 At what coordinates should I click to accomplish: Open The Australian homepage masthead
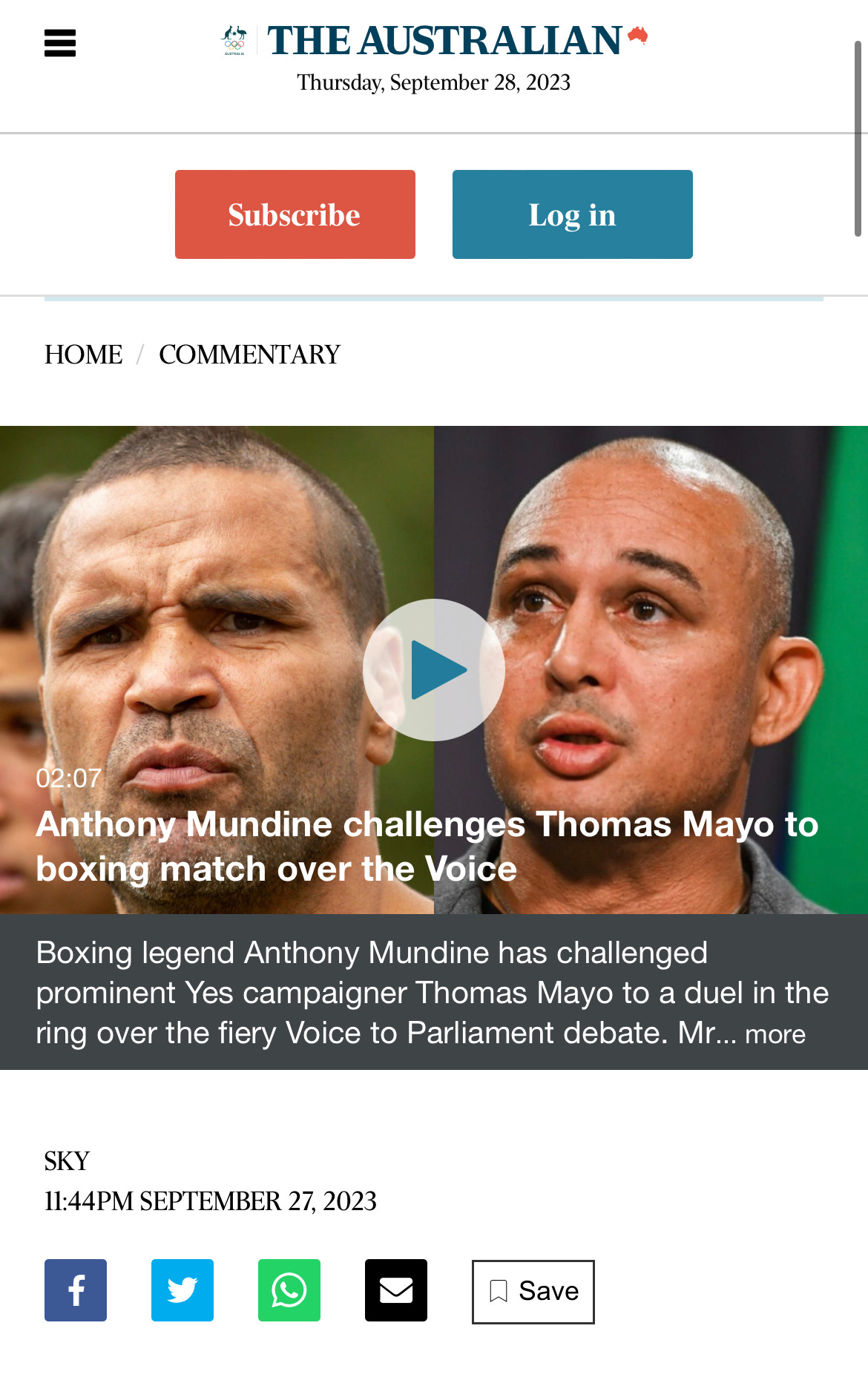click(x=444, y=41)
